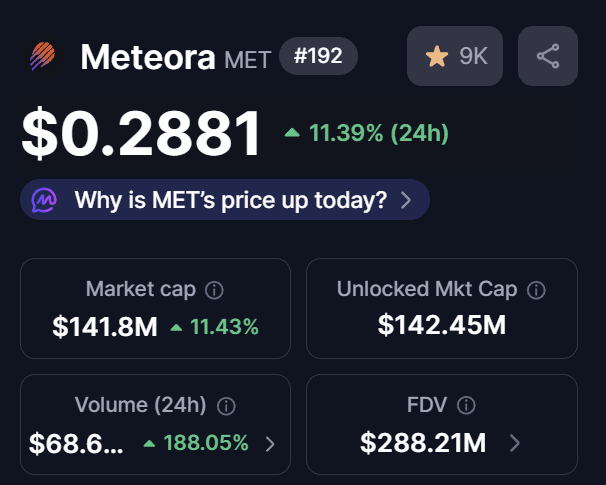Image resolution: width=606 pixels, height=485 pixels.
Task: Expand the Volume (24h) details chevron
Action: (x=270, y=443)
